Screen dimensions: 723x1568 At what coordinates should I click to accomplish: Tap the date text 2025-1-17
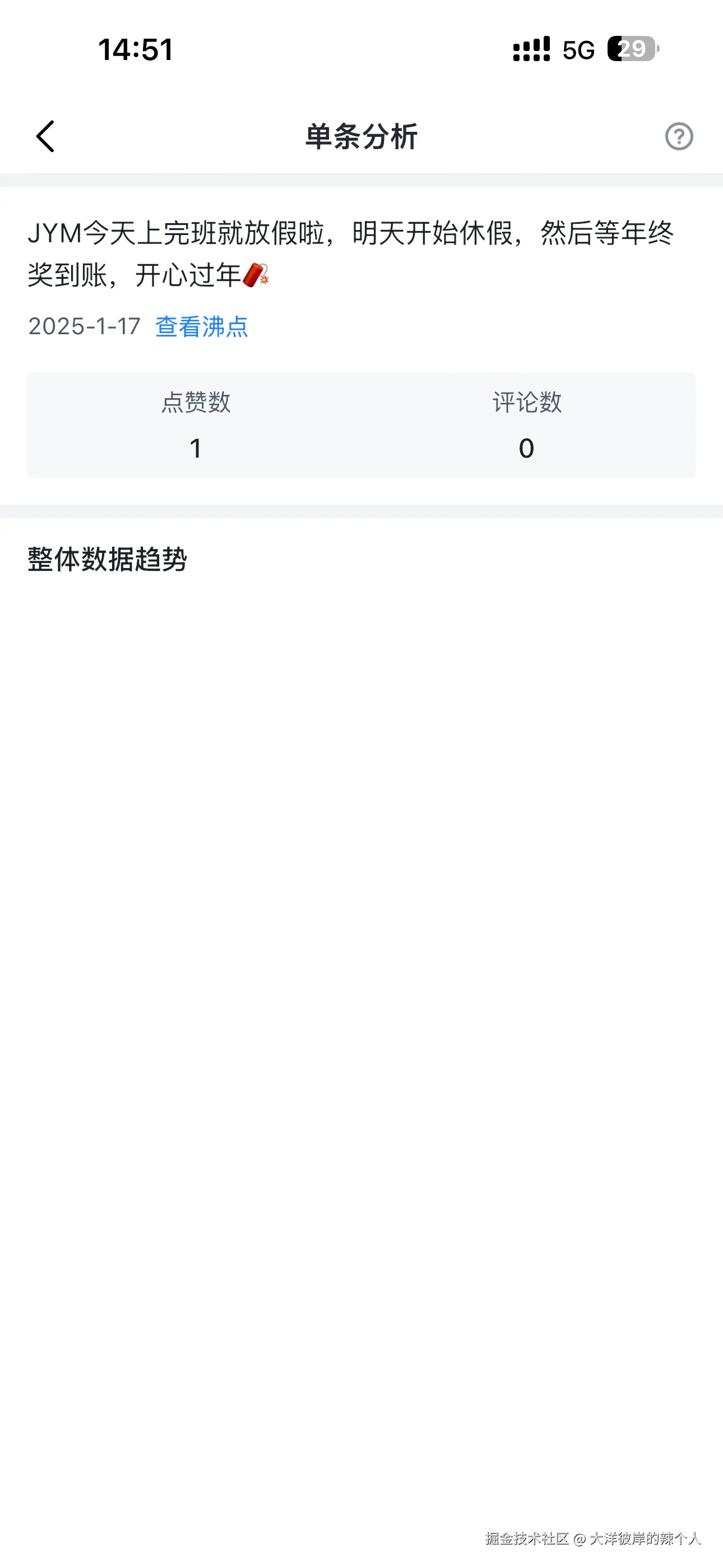pos(84,327)
